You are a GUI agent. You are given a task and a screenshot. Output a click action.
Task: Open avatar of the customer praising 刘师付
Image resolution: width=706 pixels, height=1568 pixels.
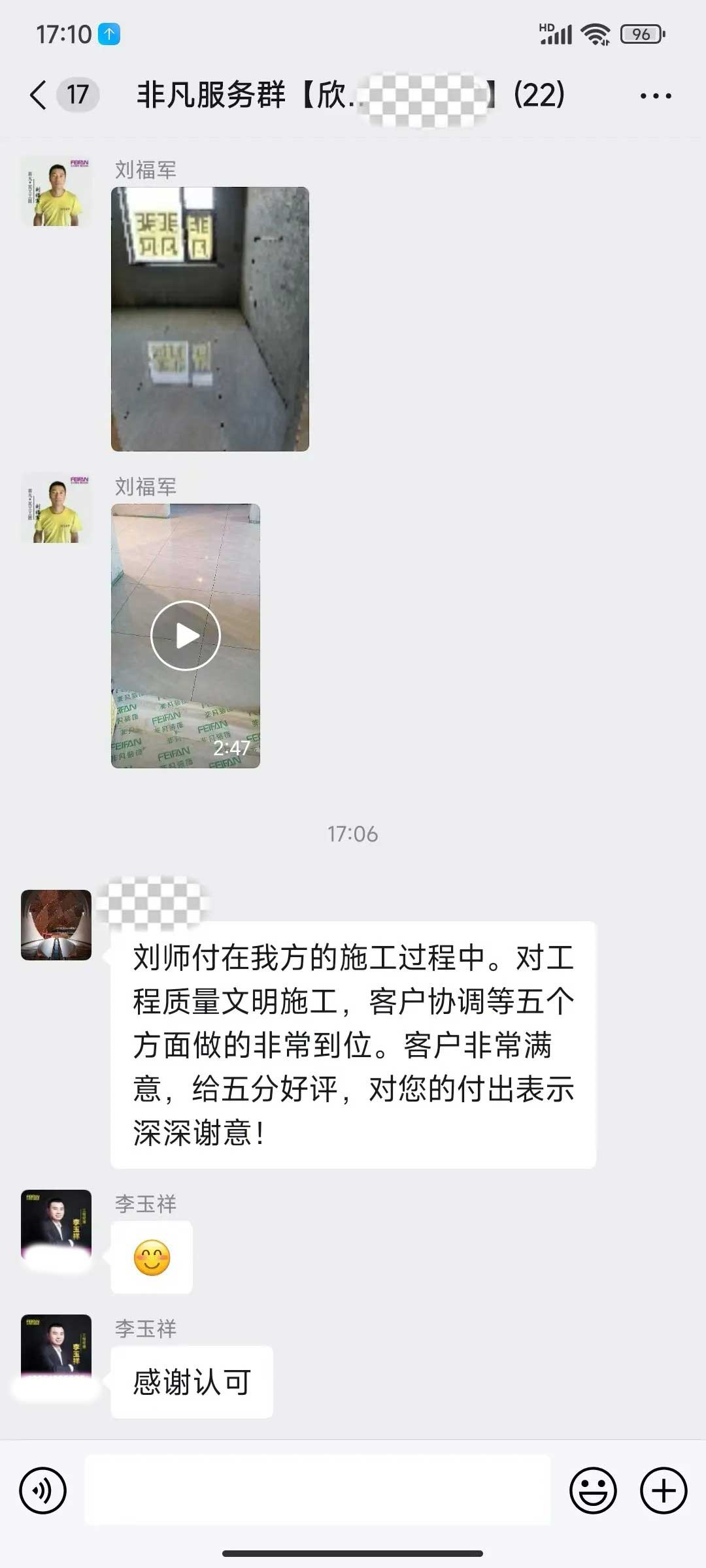pos(56,924)
